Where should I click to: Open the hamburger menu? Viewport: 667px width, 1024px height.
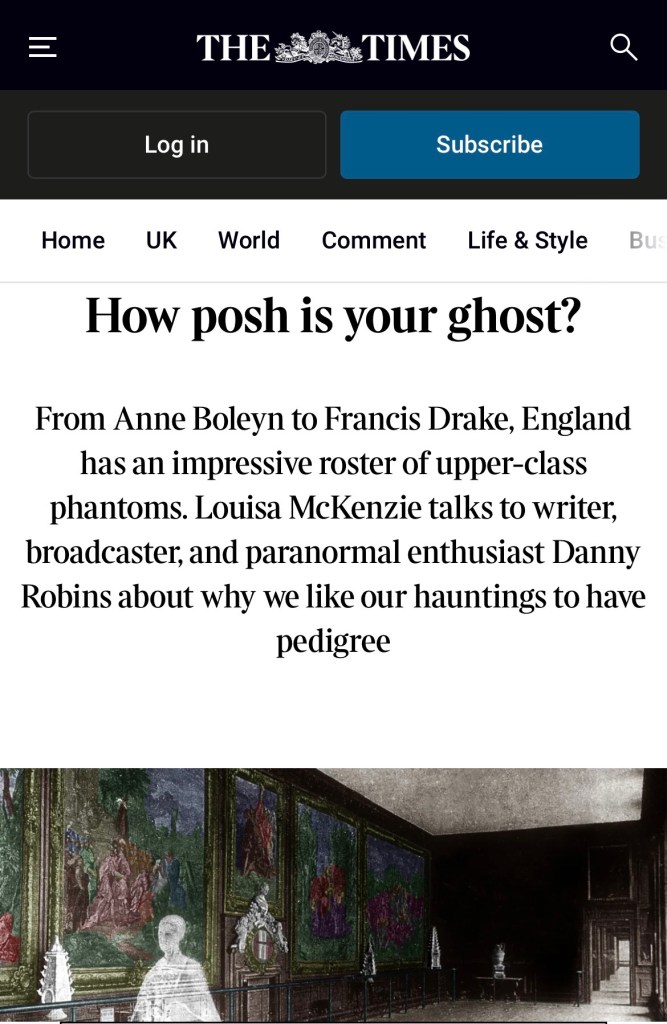pyautogui.click(x=43, y=47)
